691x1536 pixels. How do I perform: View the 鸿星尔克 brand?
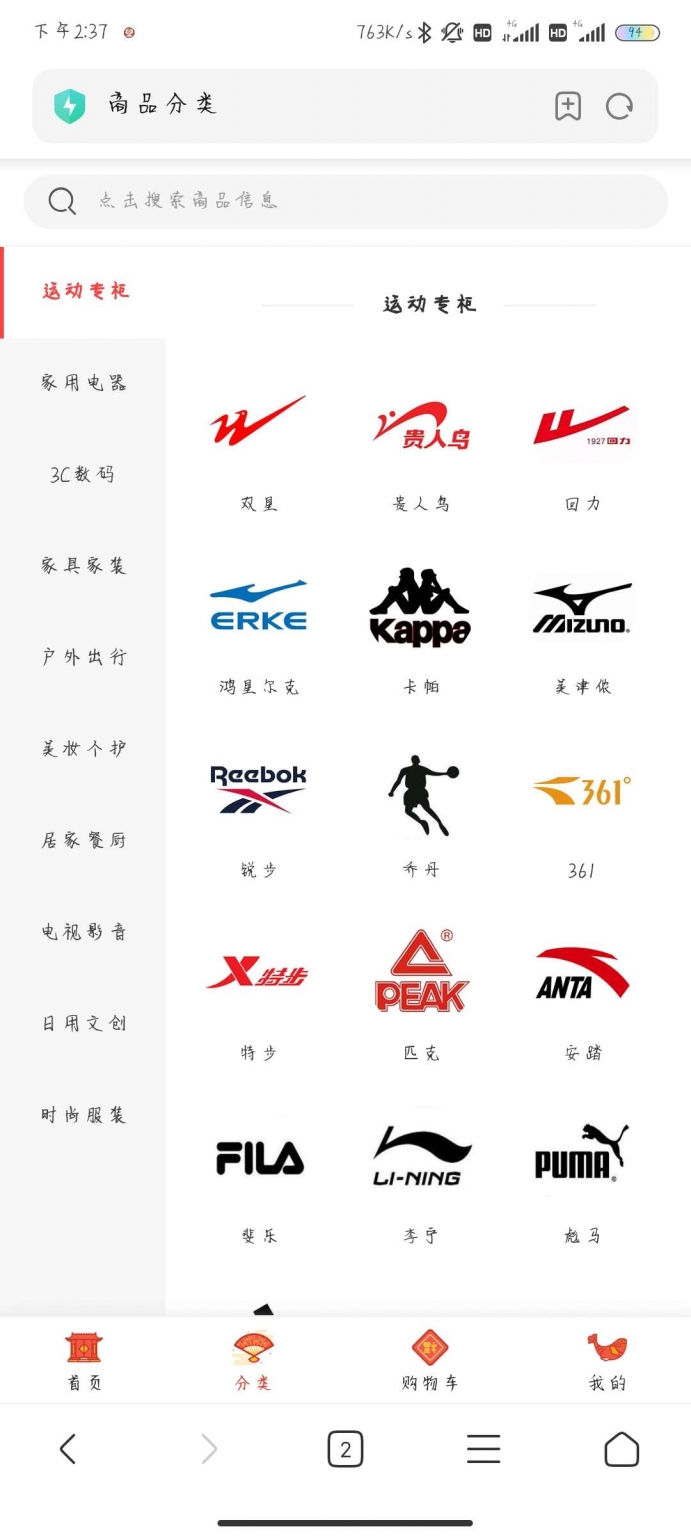coord(258,632)
